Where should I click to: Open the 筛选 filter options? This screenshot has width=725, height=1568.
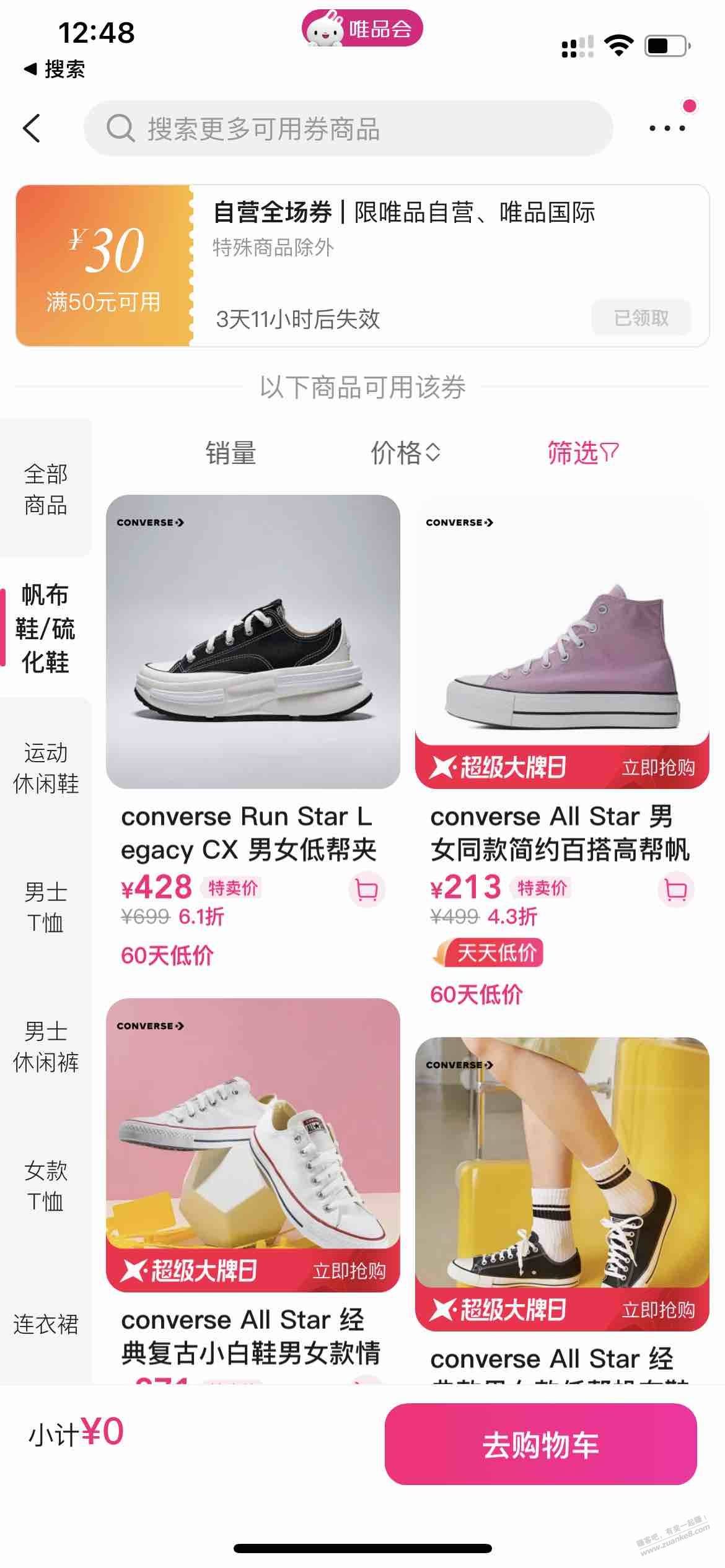(582, 453)
